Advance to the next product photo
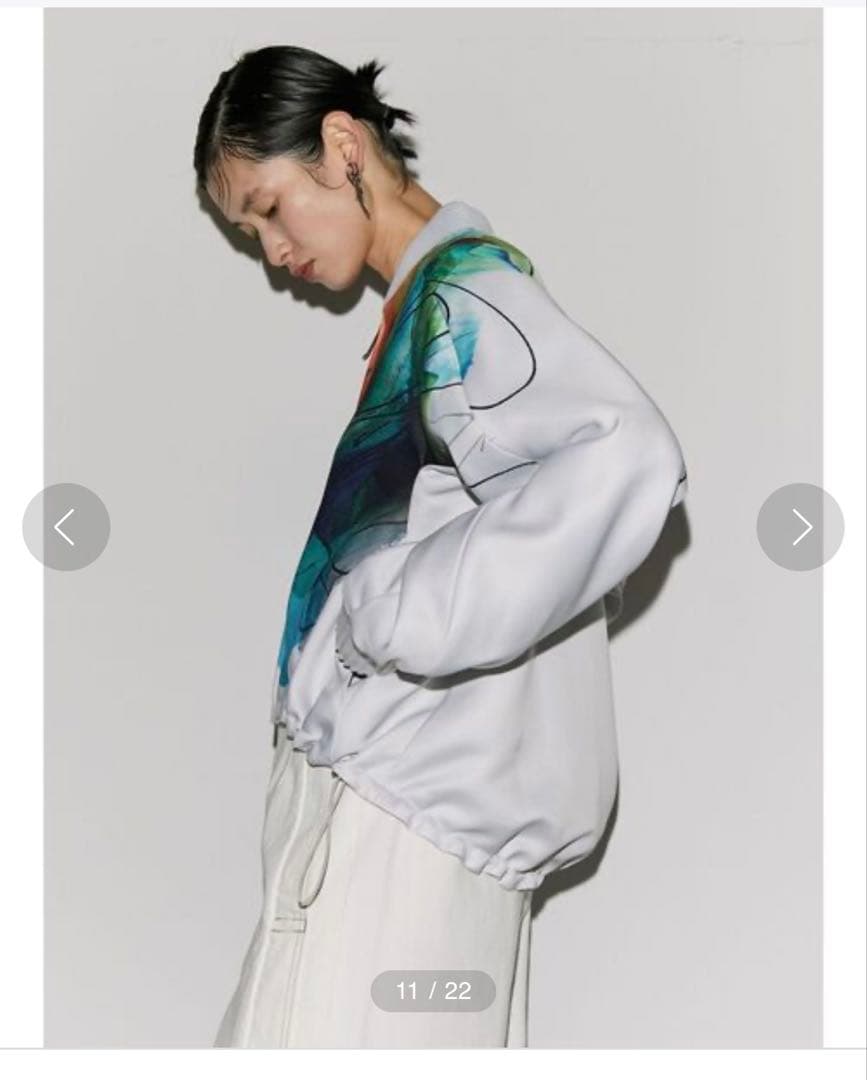Screen dimensions: 867x1080 coord(800,527)
